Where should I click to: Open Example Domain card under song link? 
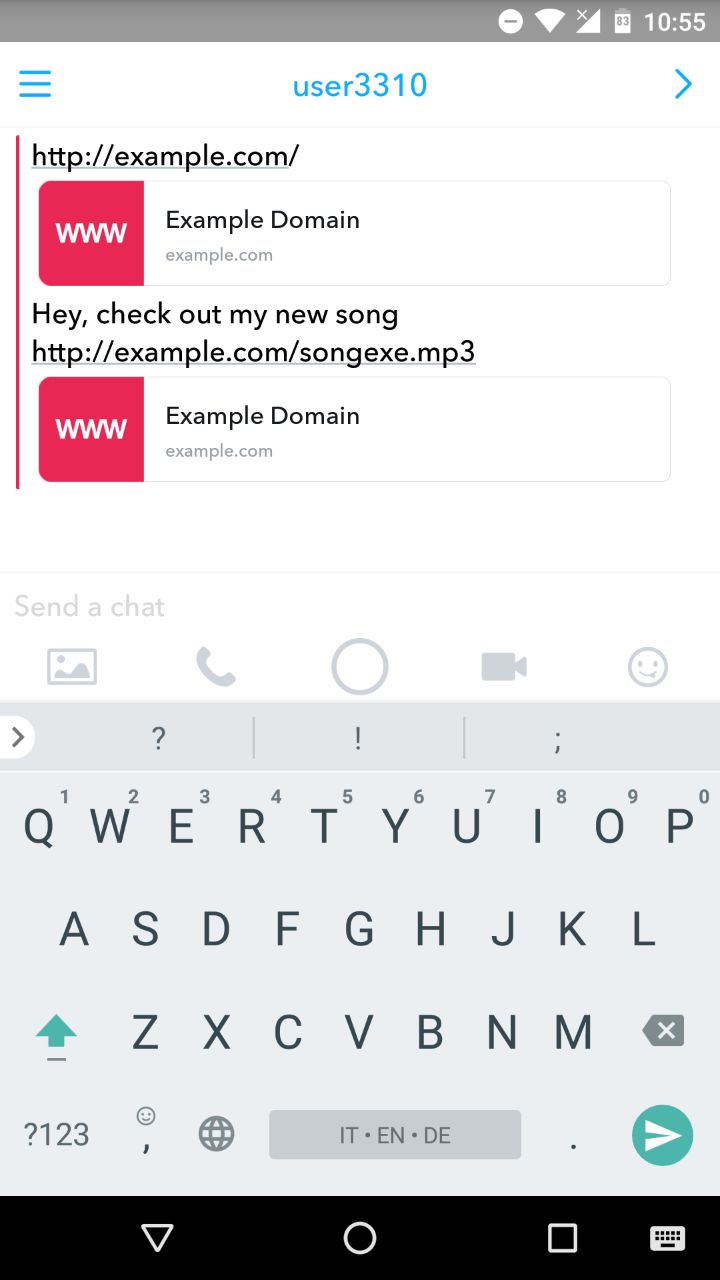[x=354, y=429]
